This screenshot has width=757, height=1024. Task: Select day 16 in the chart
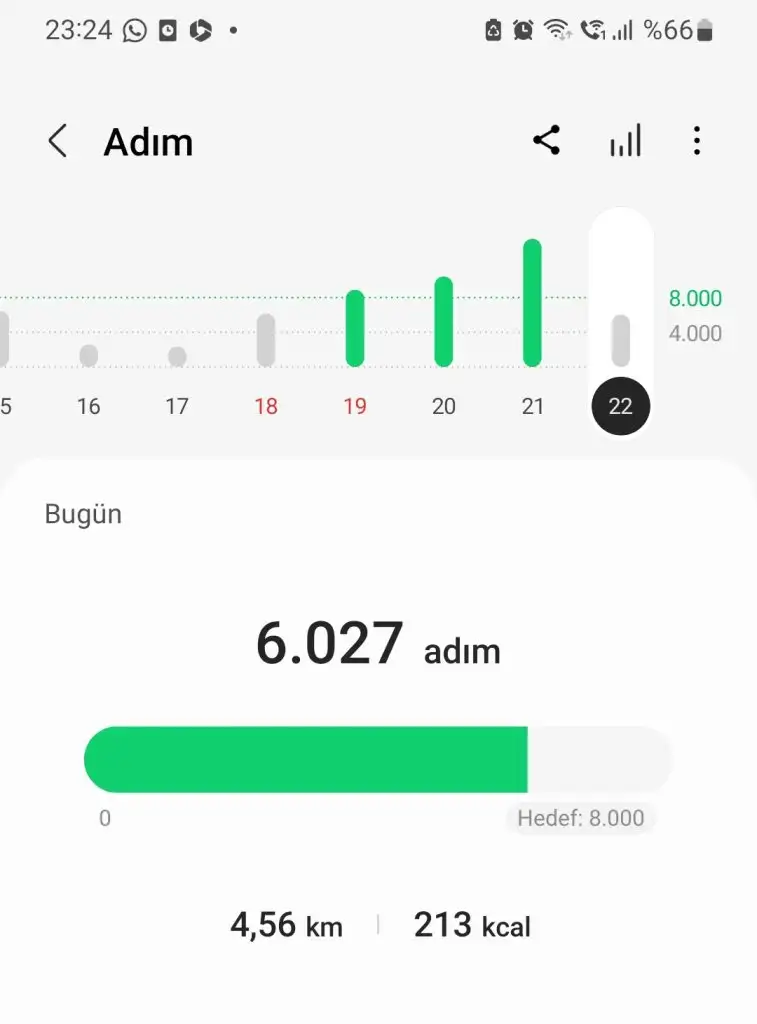89,355
